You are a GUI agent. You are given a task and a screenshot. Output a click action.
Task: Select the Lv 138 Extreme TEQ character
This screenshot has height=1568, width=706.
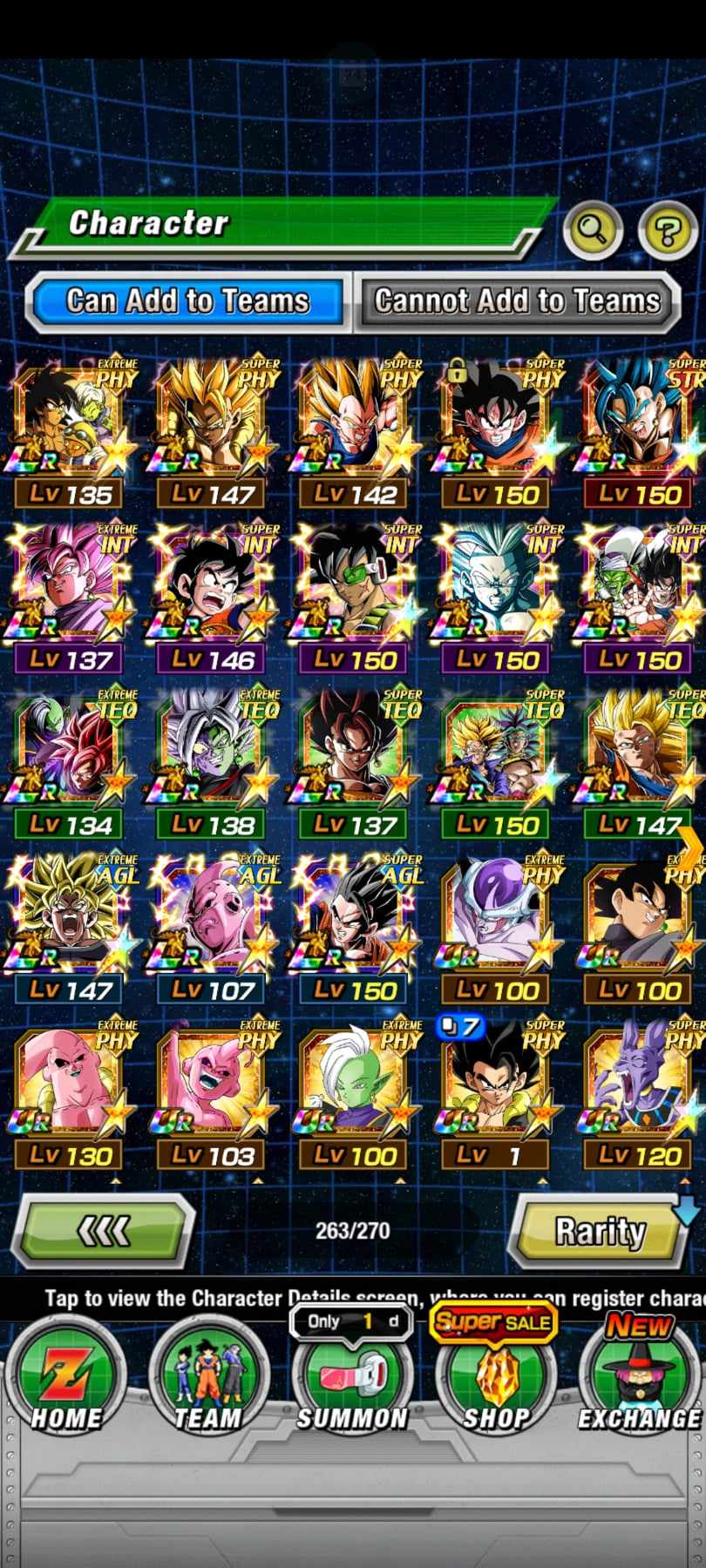click(212, 758)
